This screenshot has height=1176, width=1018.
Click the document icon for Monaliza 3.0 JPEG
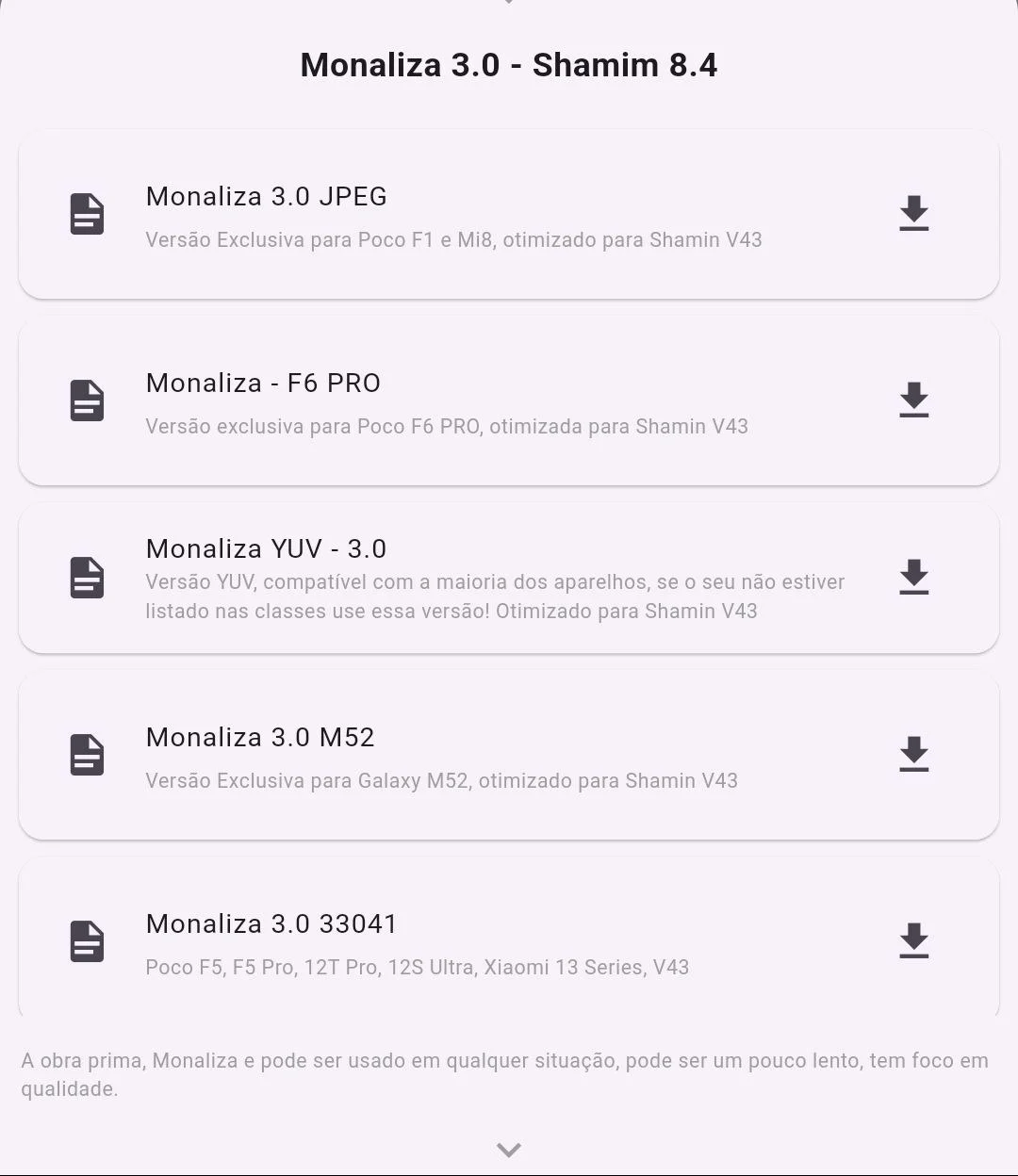coord(86,214)
